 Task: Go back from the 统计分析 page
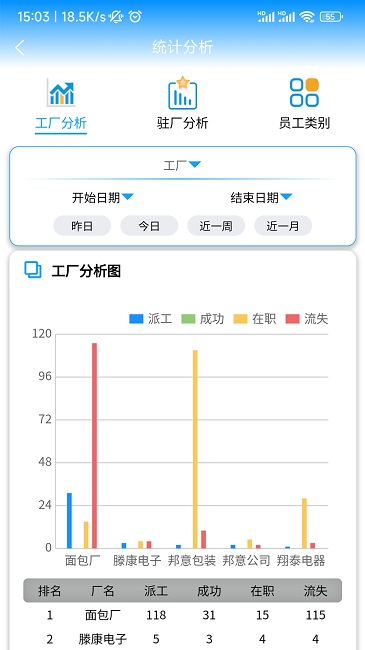20,48
